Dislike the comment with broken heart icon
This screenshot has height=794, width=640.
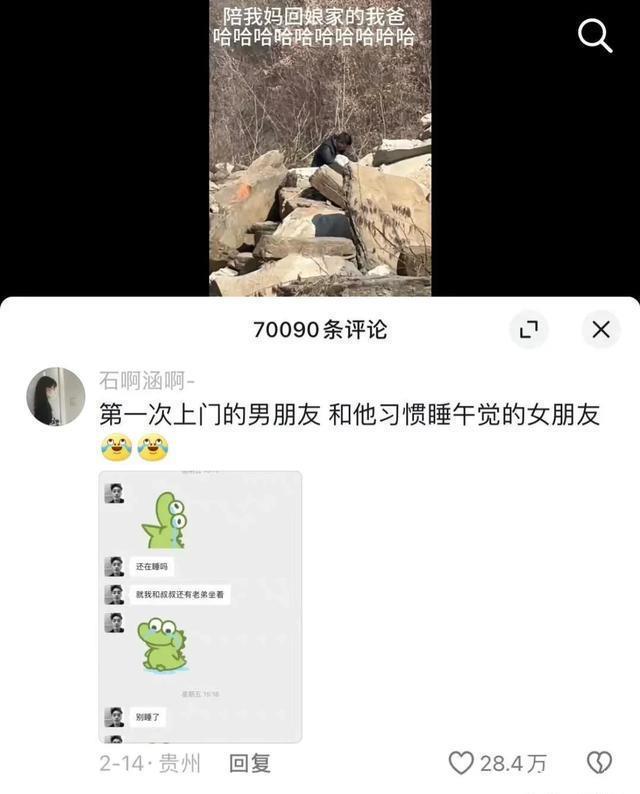click(598, 764)
